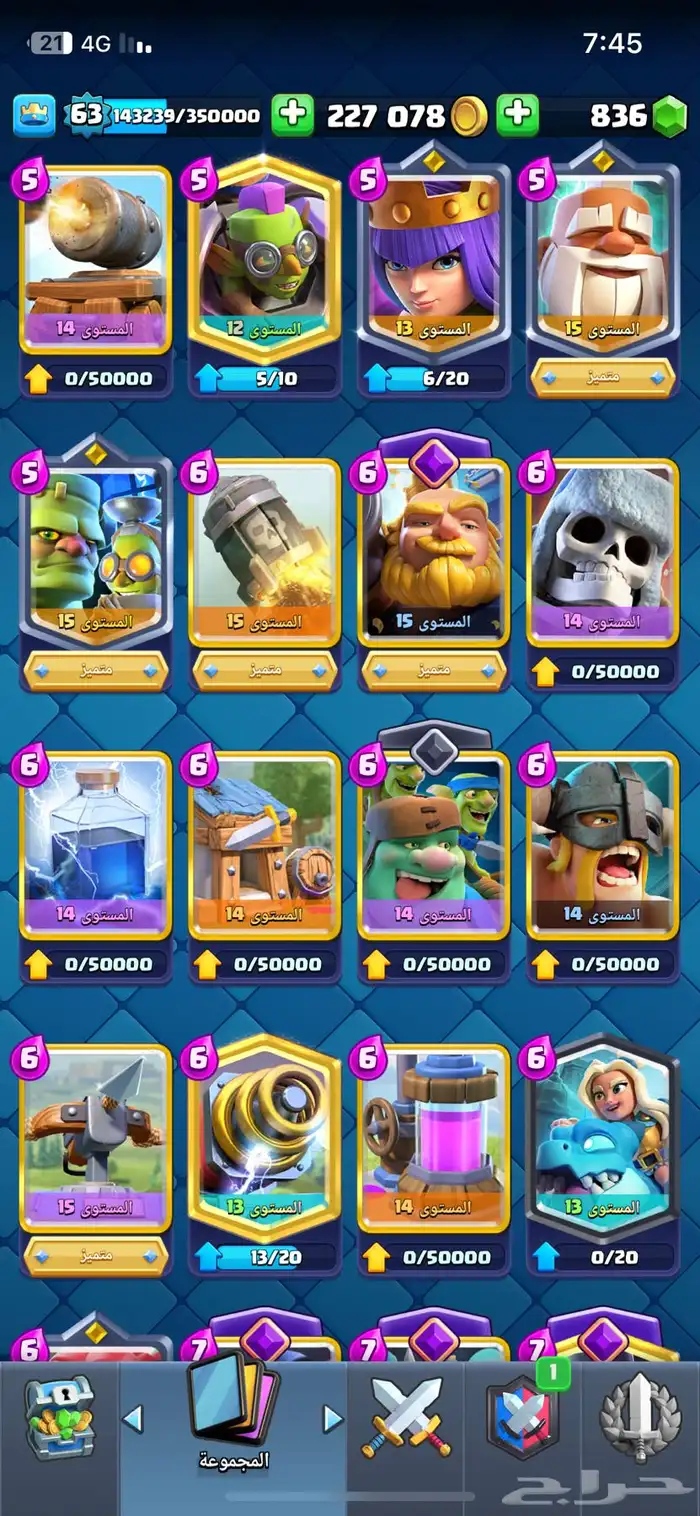700x1516 pixels.
Task: Select the white-bearded Monk card
Action: 603,260
